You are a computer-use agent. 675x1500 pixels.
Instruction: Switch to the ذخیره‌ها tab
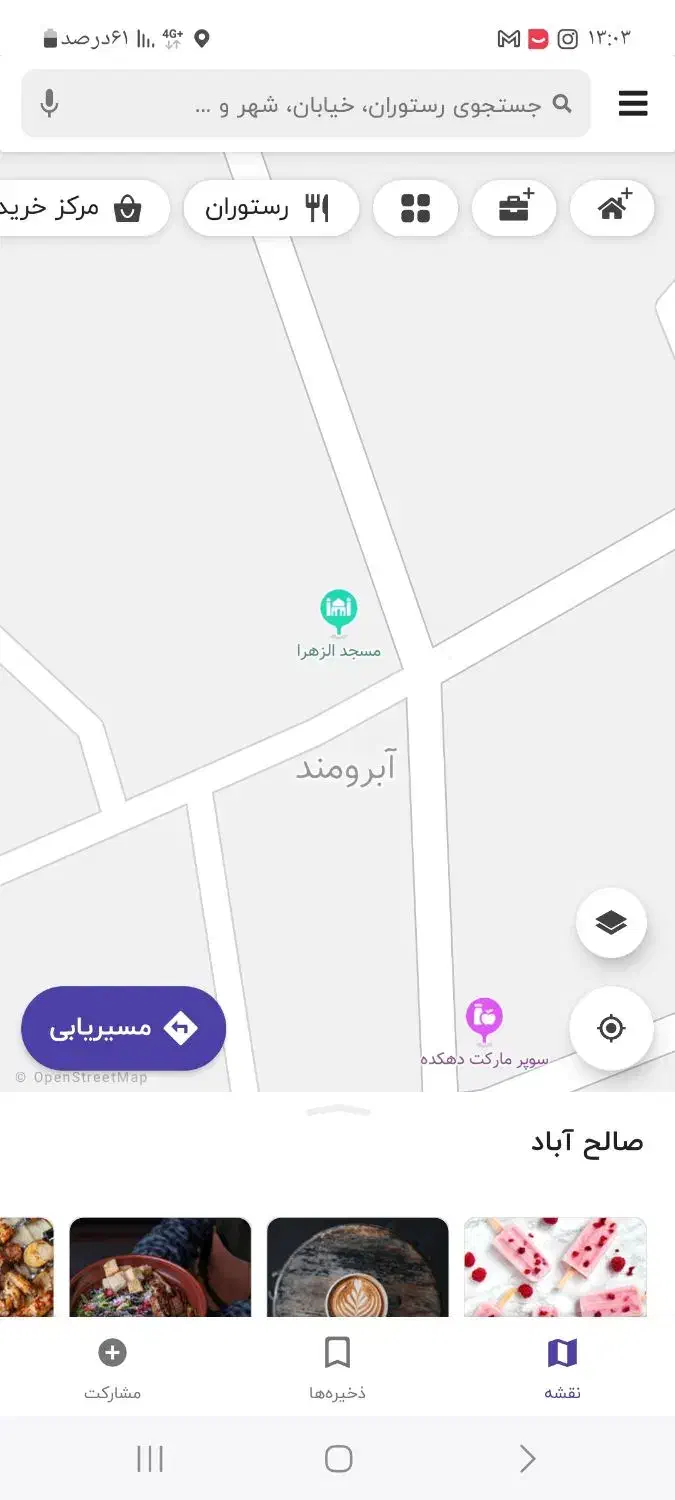338,1368
